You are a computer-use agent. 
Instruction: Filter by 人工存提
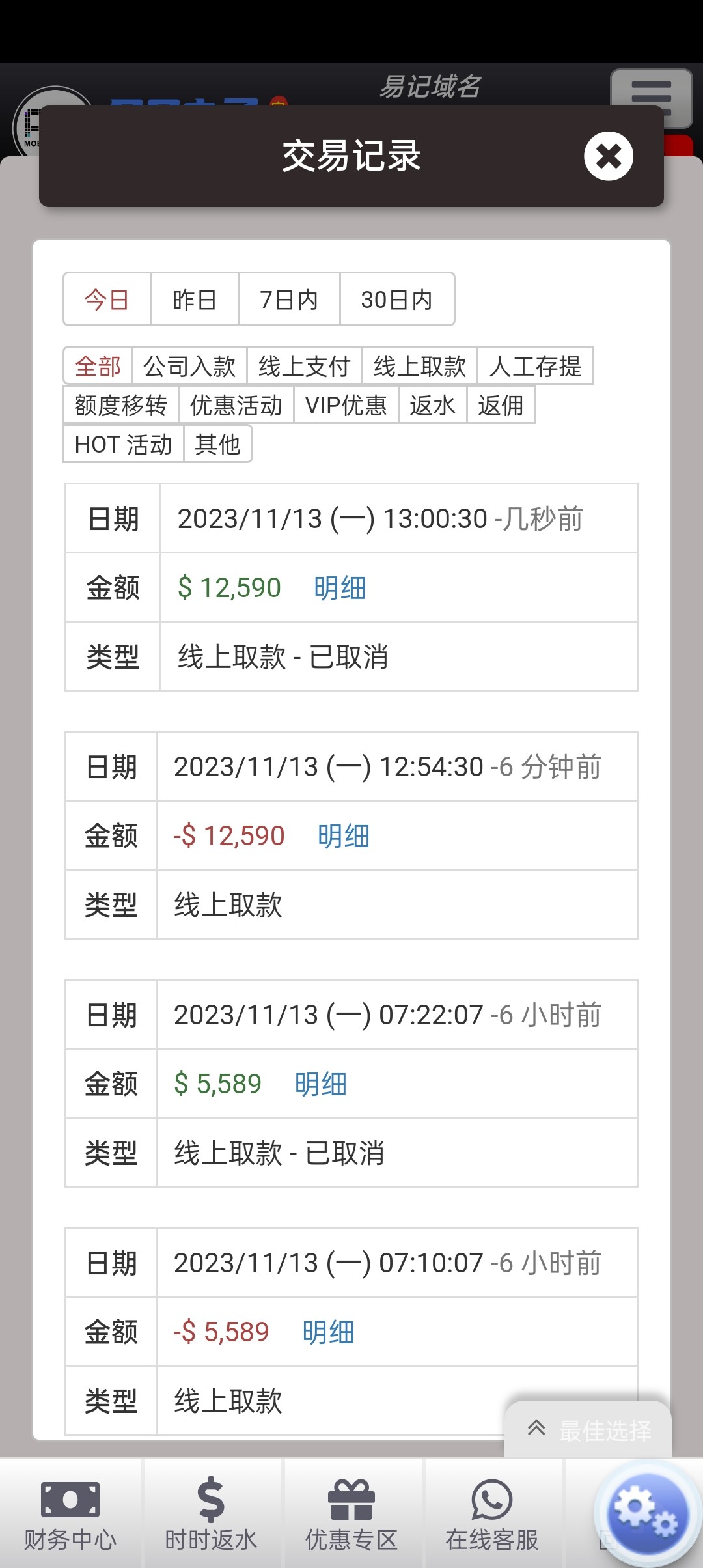point(535,366)
